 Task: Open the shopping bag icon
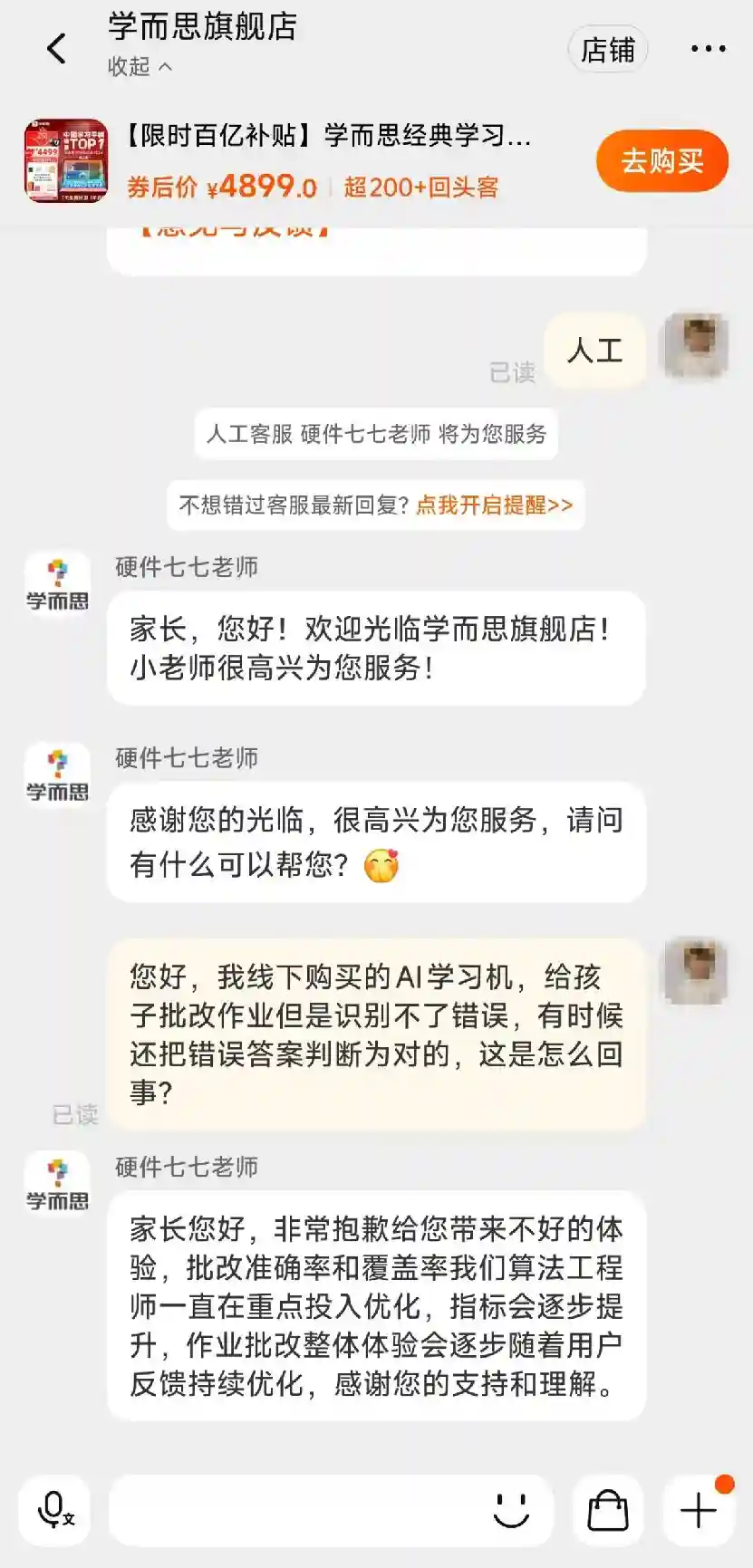pyautogui.click(x=608, y=1510)
